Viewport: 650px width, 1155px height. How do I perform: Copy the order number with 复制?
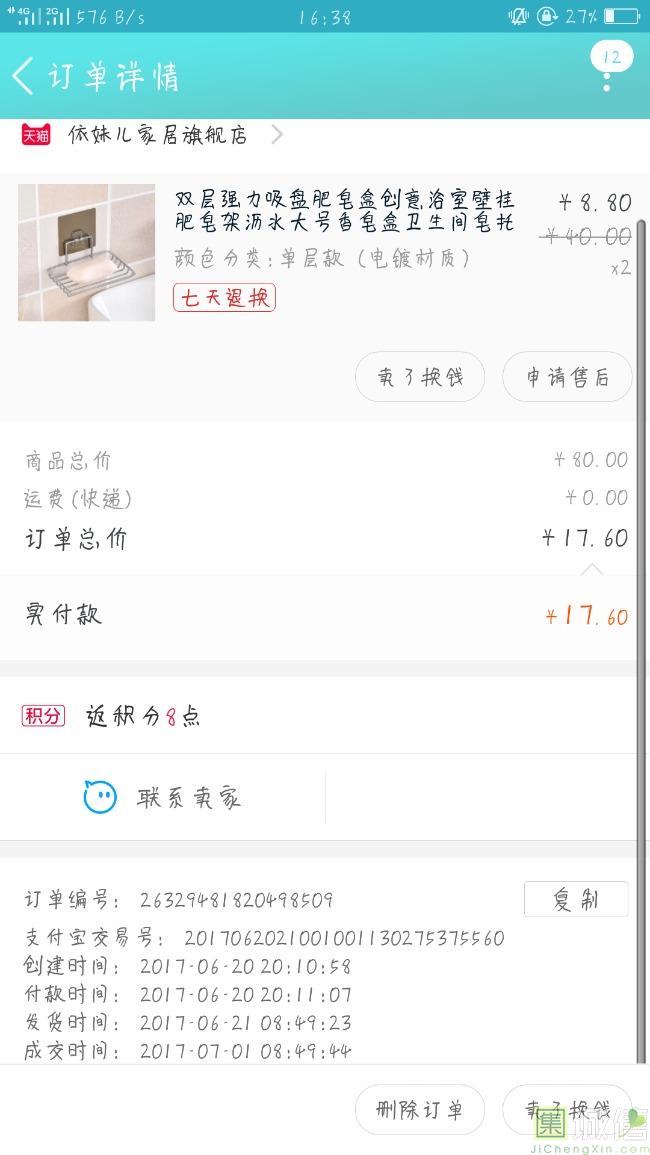(575, 899)
